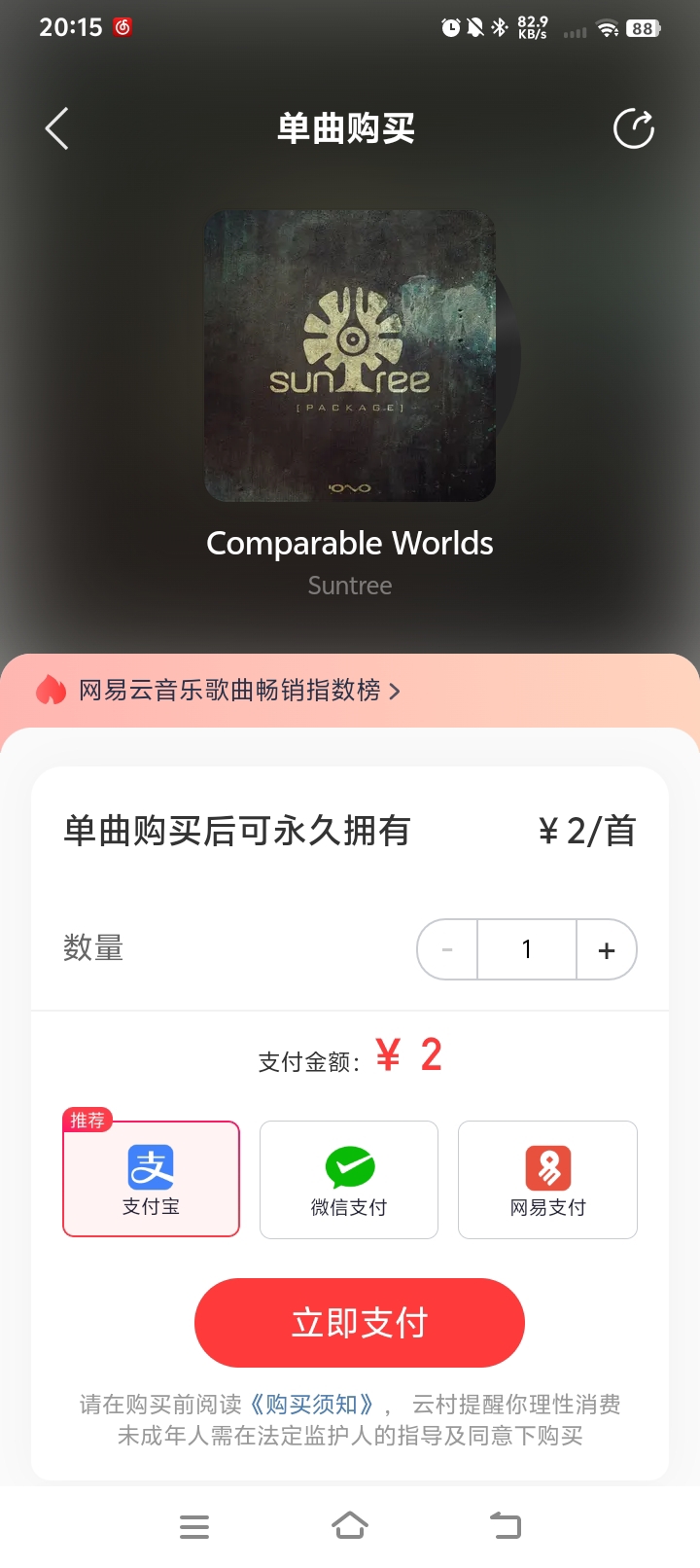700x1568 pixels.
Task: Select 支付宝 as payment method
Action: pyautogui.click(x=151, y=1179)
